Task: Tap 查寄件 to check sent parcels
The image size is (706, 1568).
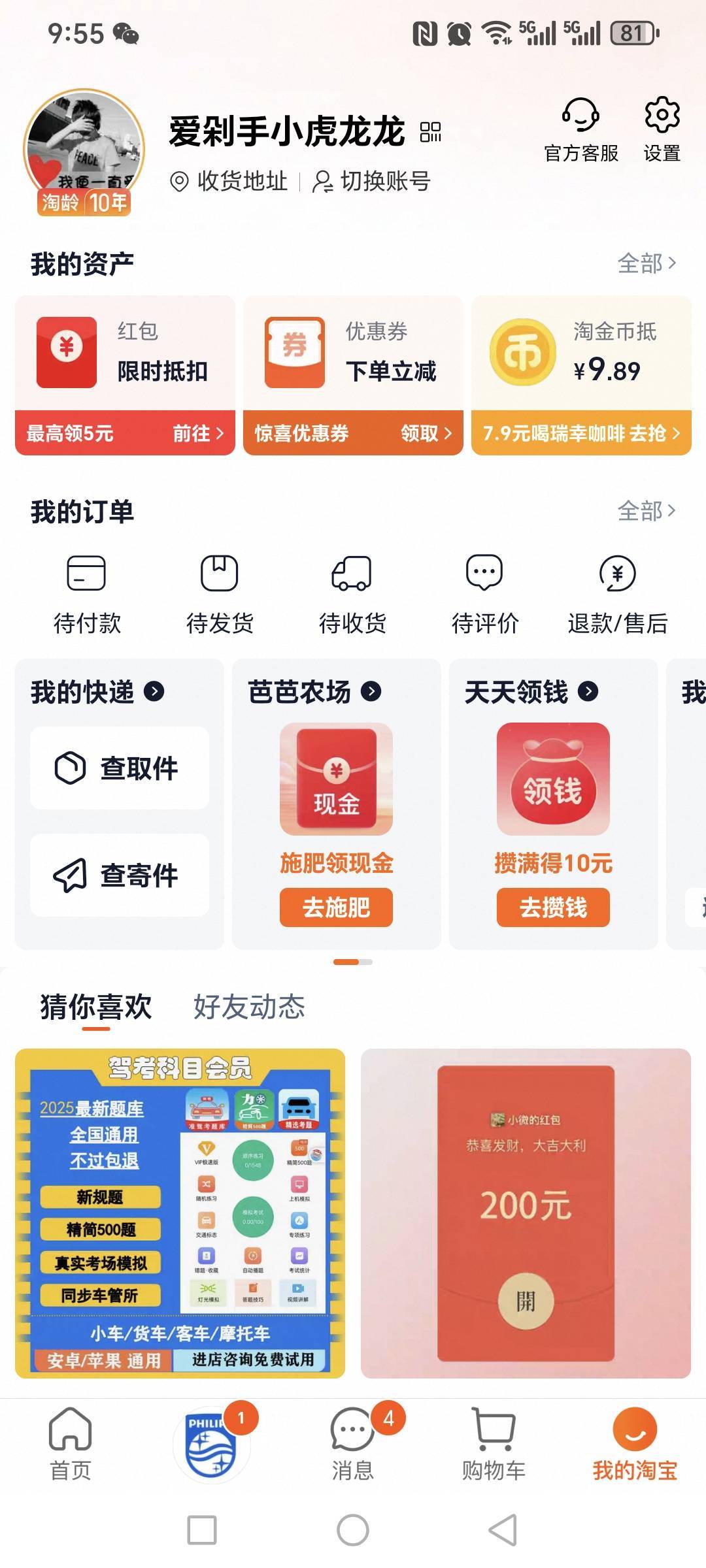Action: pos(120,875)
